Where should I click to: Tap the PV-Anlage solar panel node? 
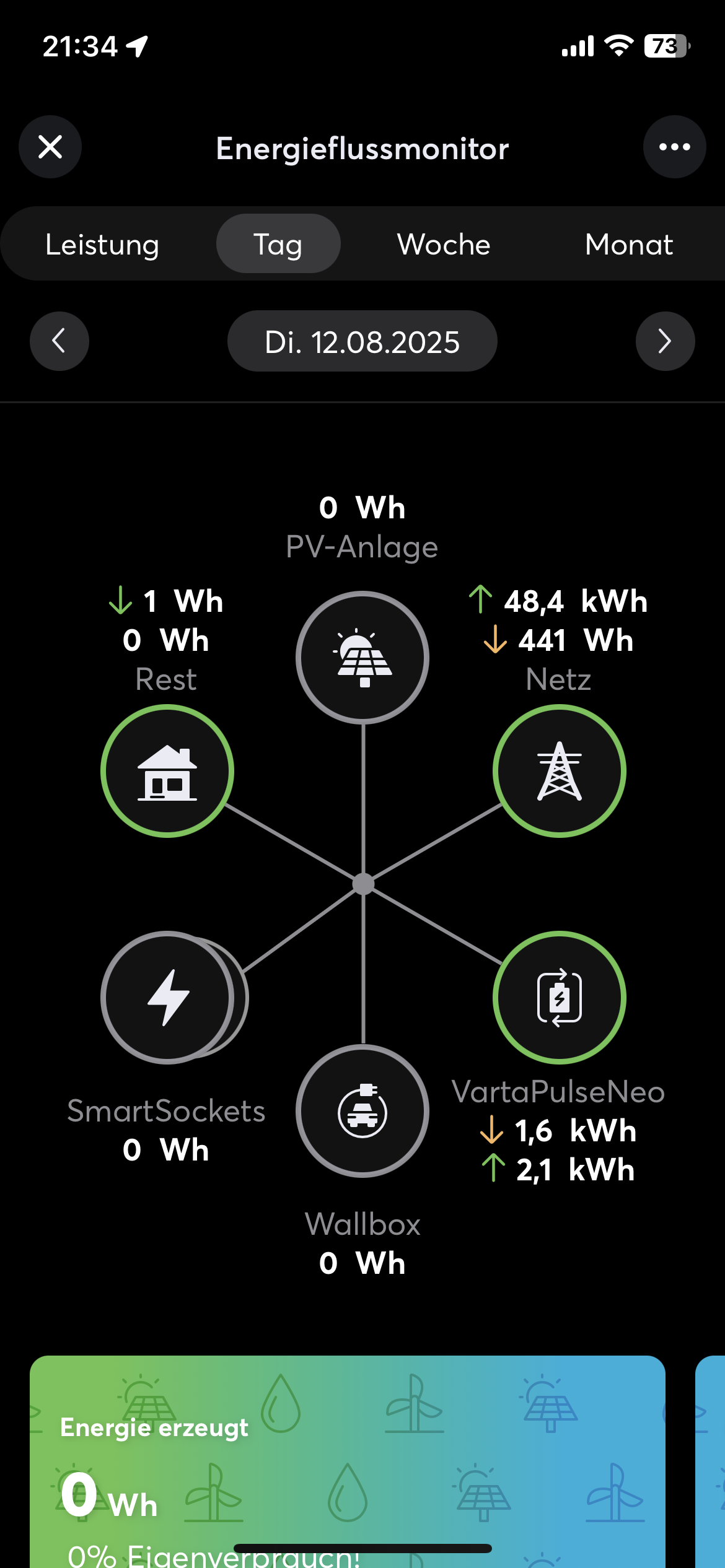click(362, 658)
